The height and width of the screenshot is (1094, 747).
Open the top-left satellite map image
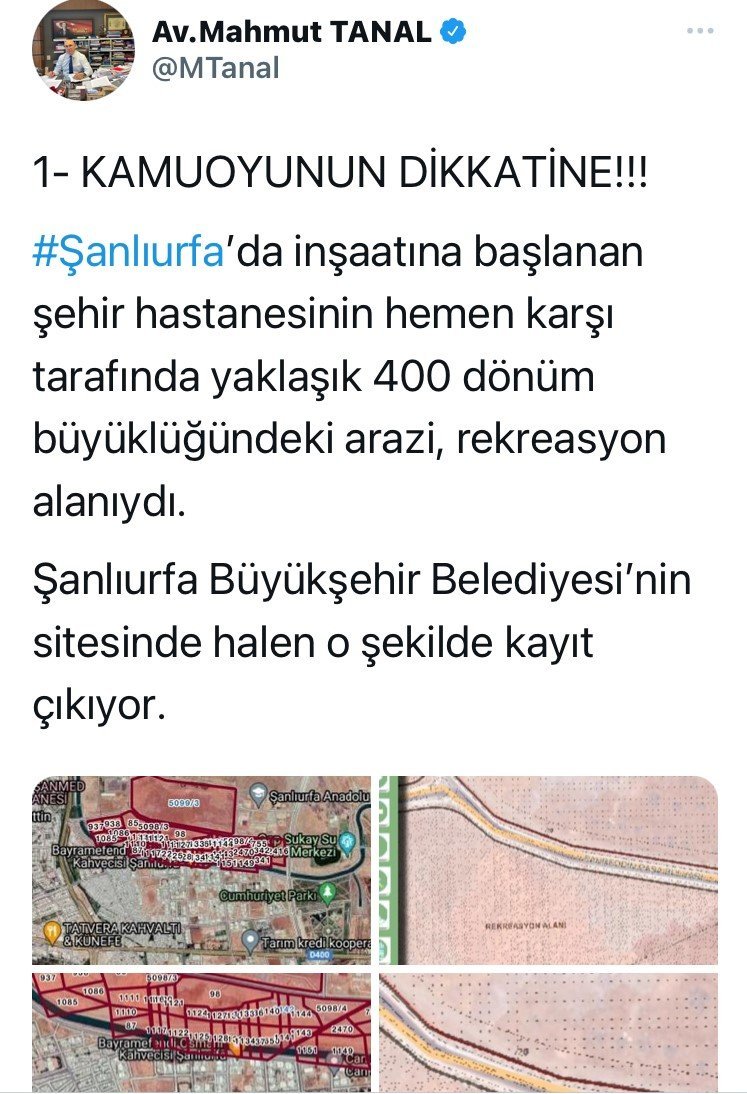(x=202, y=869)
